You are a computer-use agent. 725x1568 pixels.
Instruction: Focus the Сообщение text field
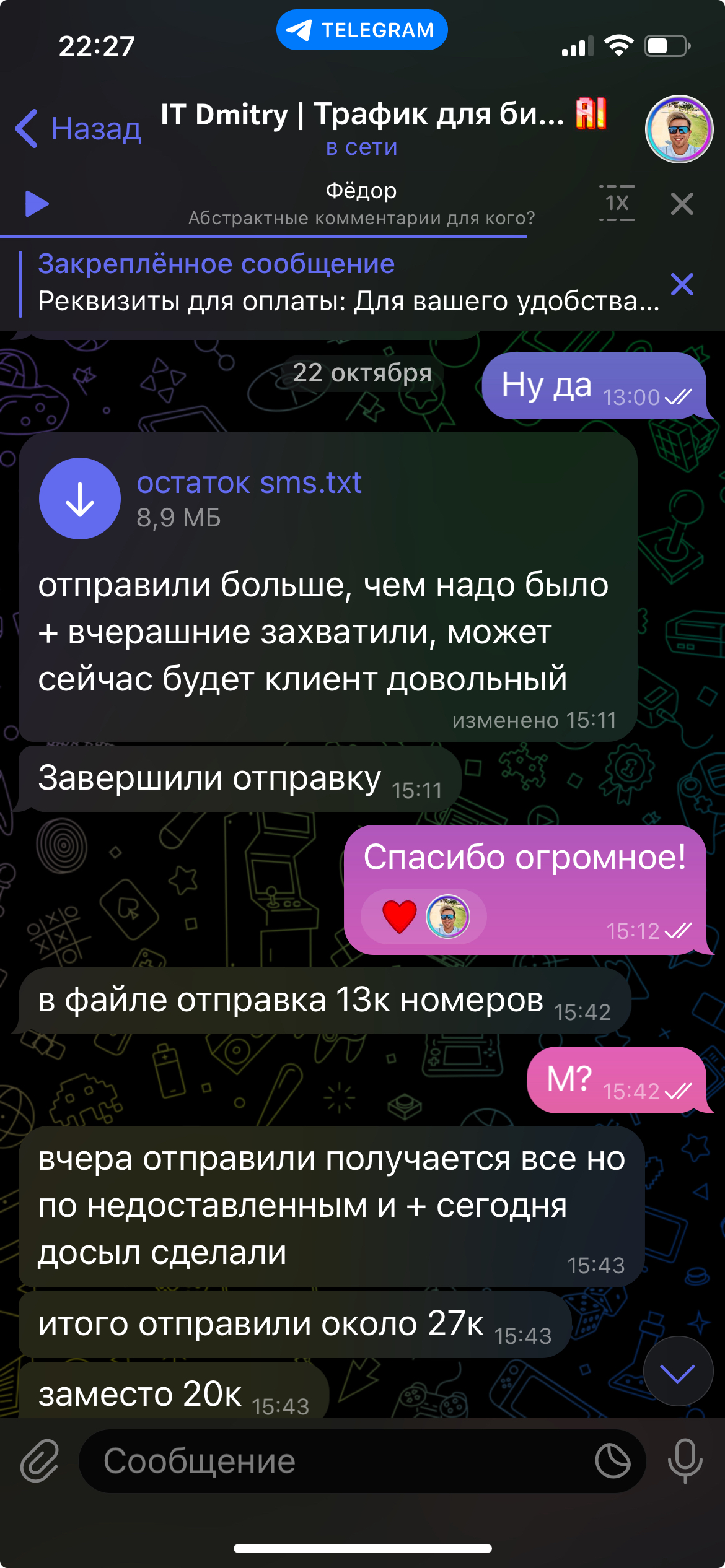335,1461
